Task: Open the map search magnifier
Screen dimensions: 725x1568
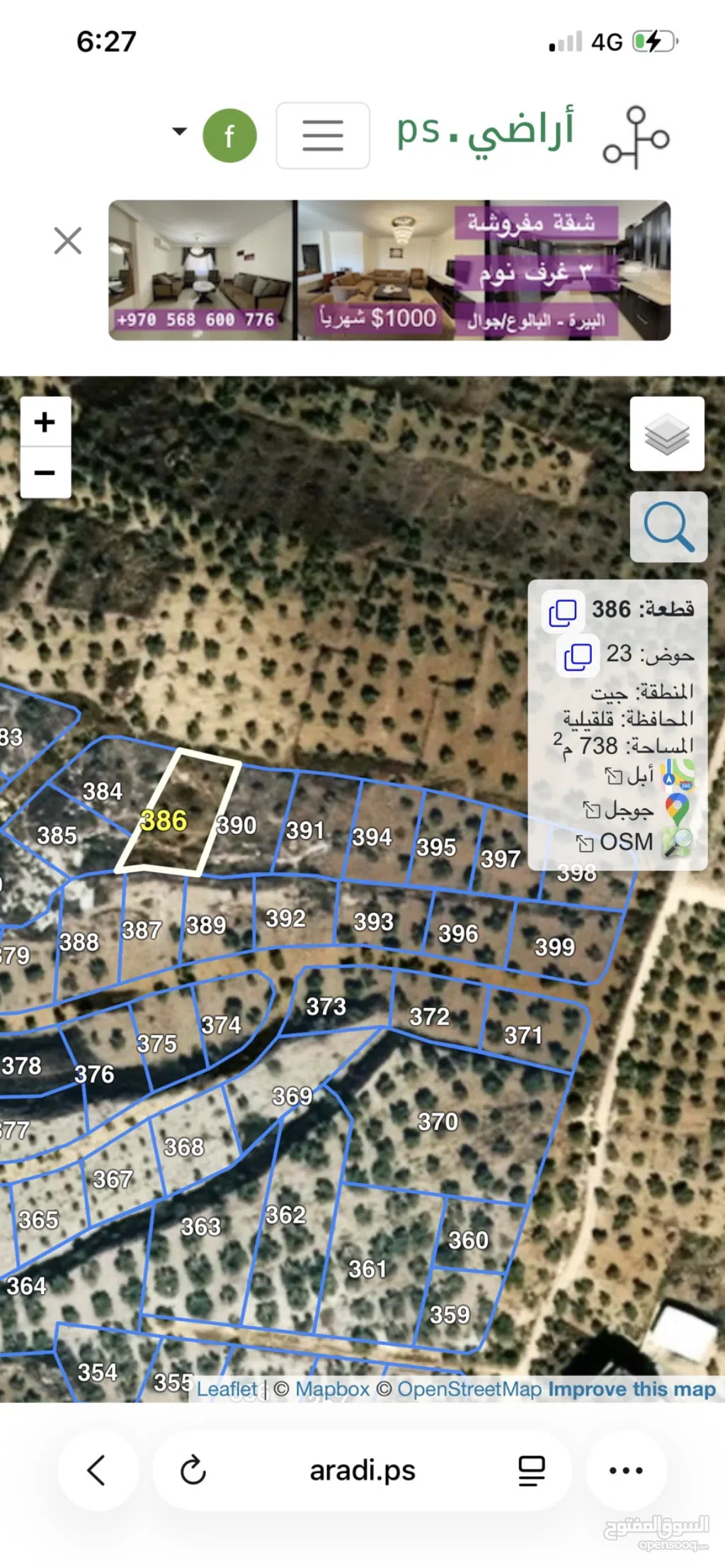Action: pos(668,527)
